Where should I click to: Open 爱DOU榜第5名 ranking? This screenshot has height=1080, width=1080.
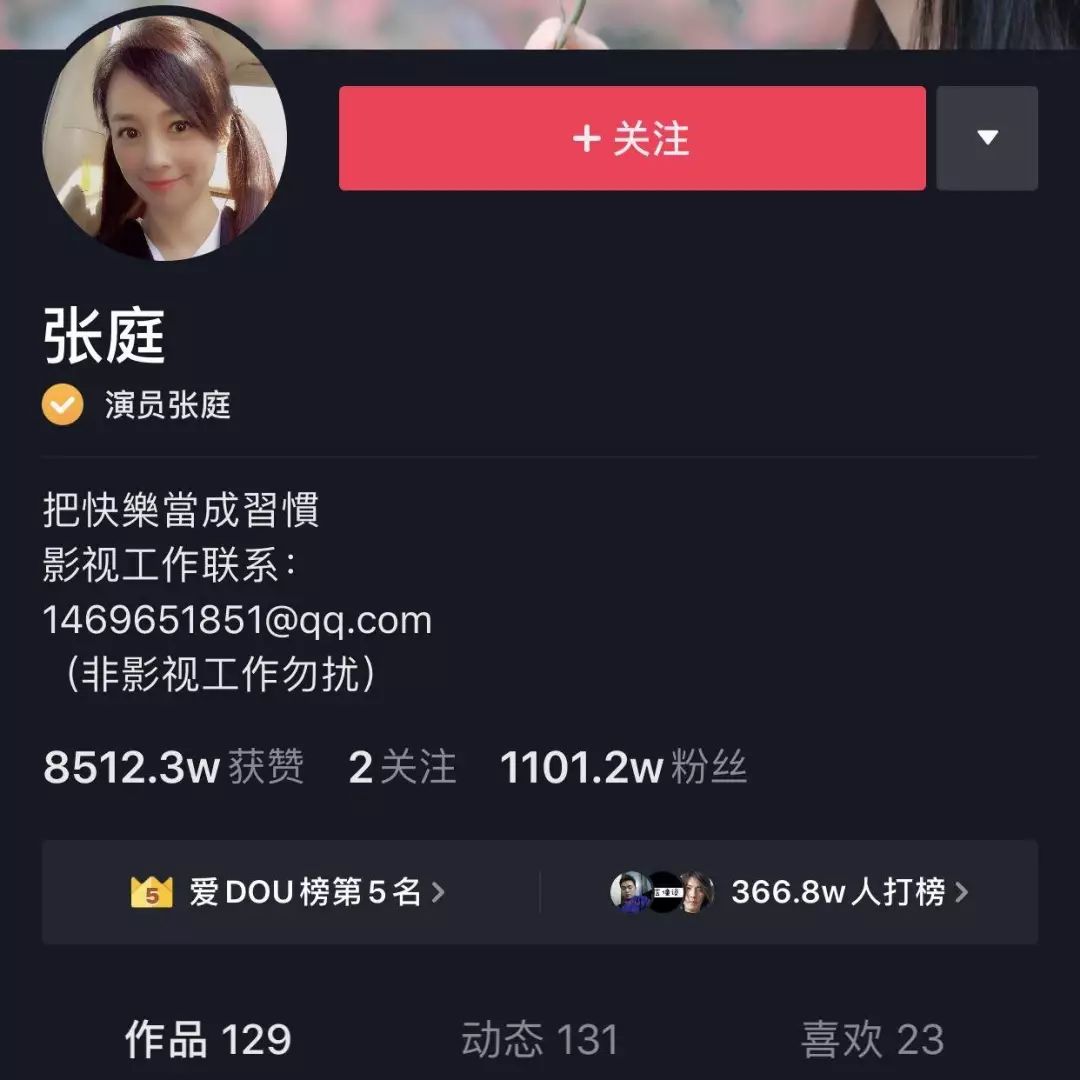288,891
